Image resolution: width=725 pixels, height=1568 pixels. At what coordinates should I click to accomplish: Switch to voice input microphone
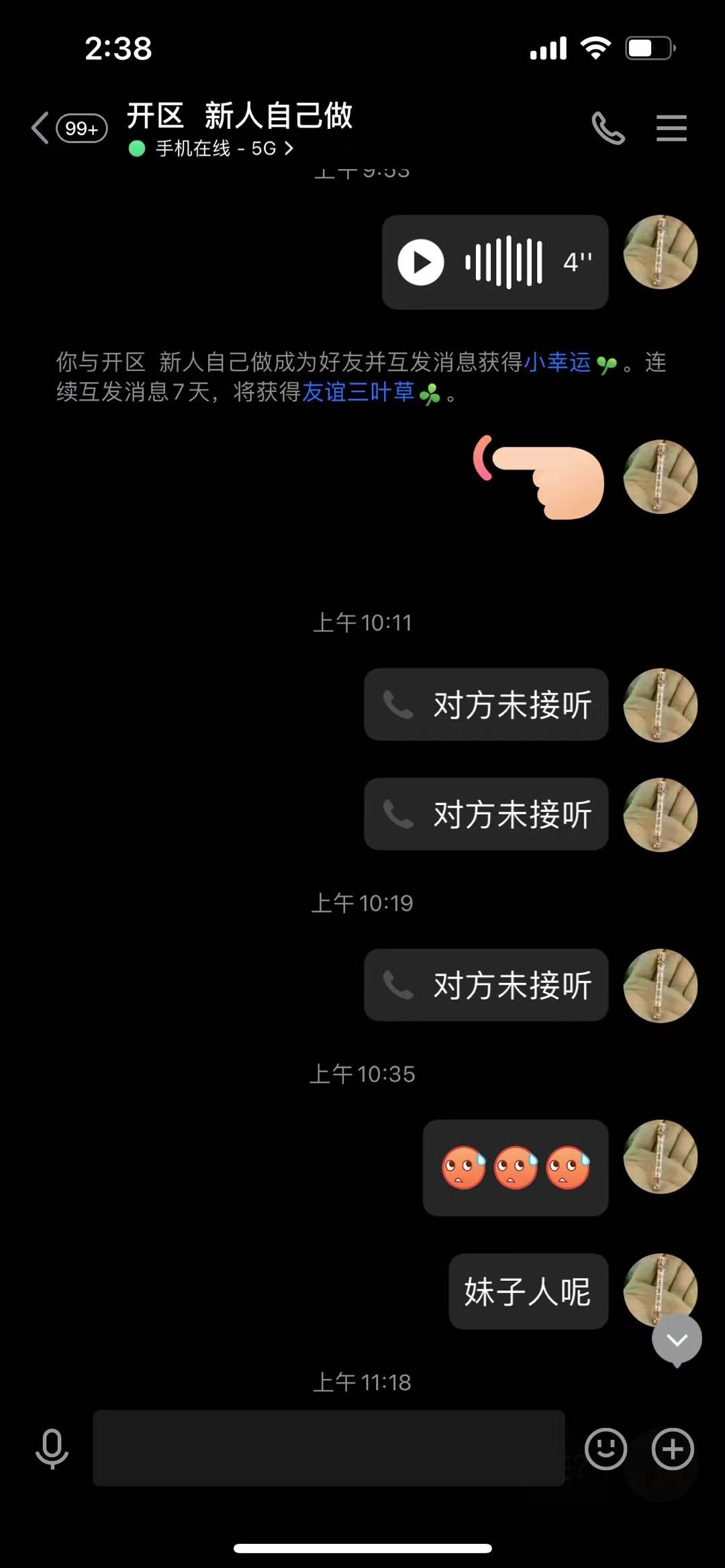coord(52,1449)
